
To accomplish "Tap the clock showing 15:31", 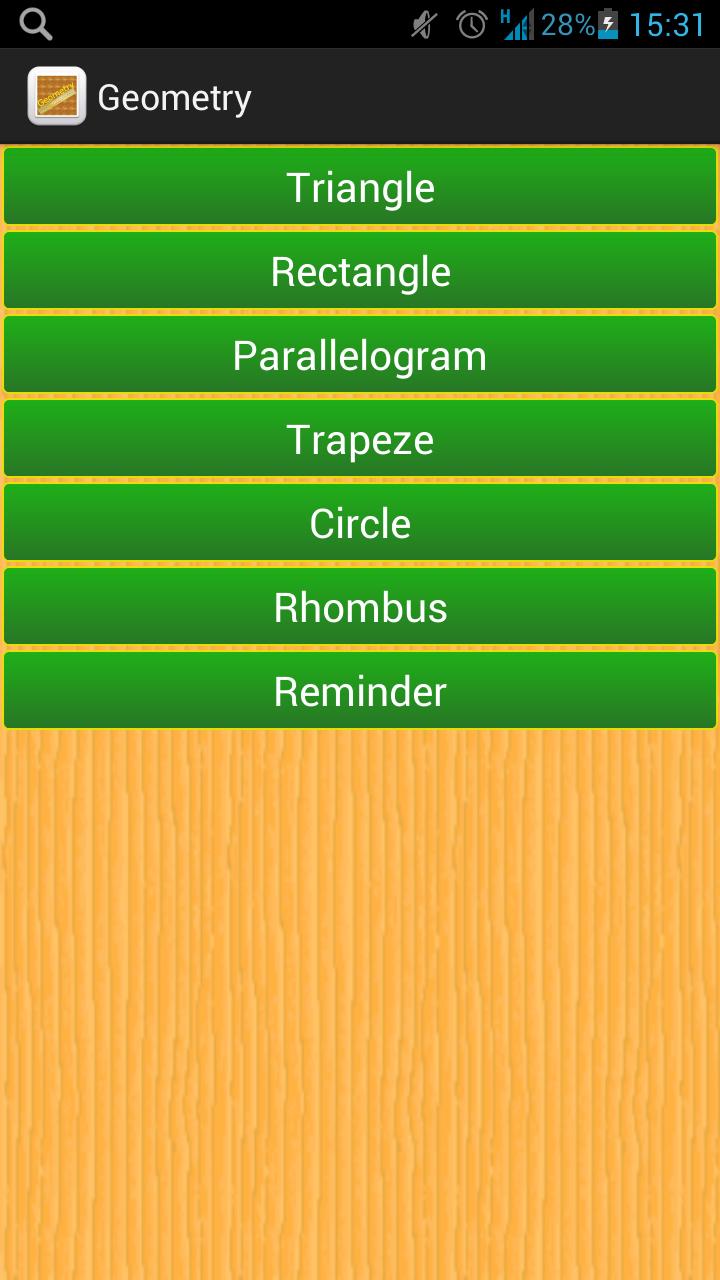I will click(x=668, y=22).
